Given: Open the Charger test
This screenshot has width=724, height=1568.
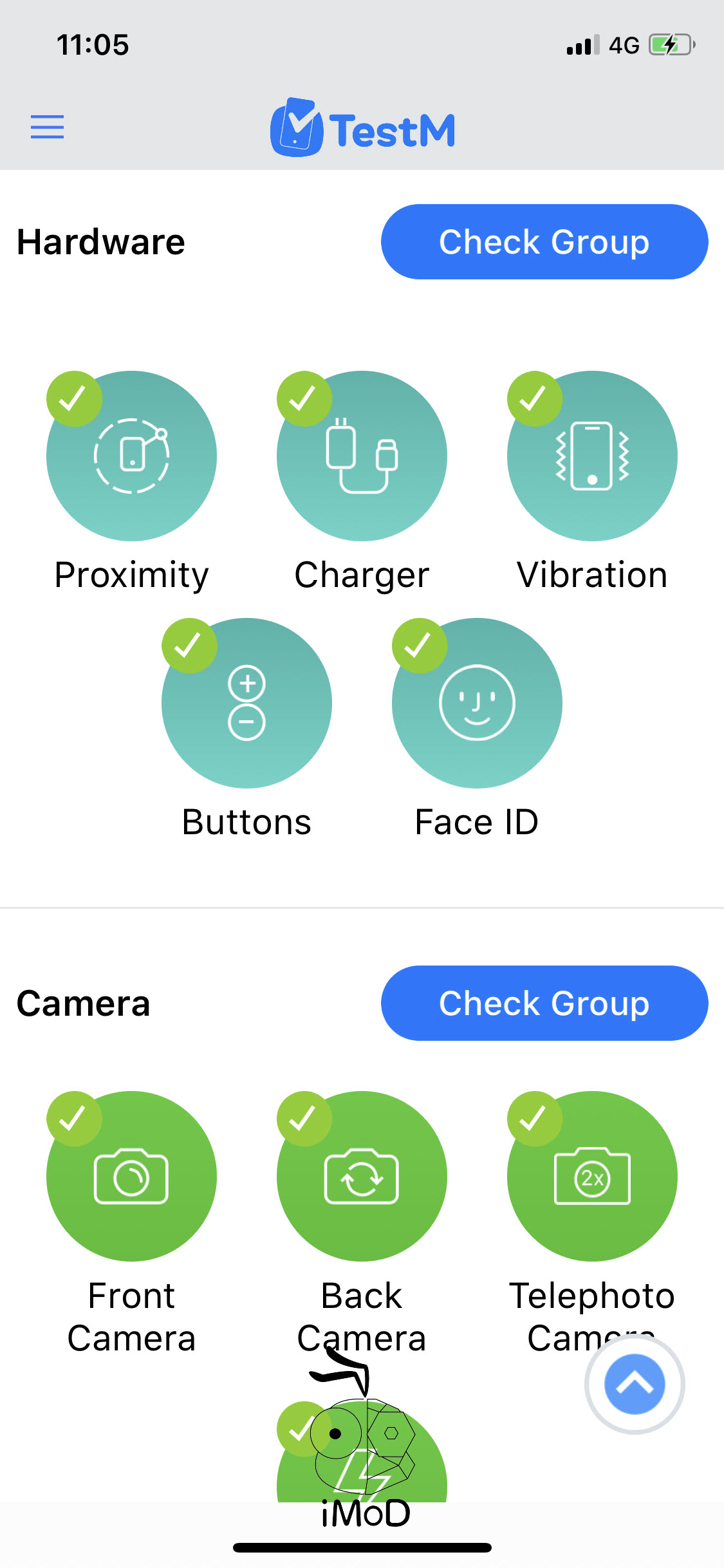Looking at the screenshot, I should (x=361, y=455).
